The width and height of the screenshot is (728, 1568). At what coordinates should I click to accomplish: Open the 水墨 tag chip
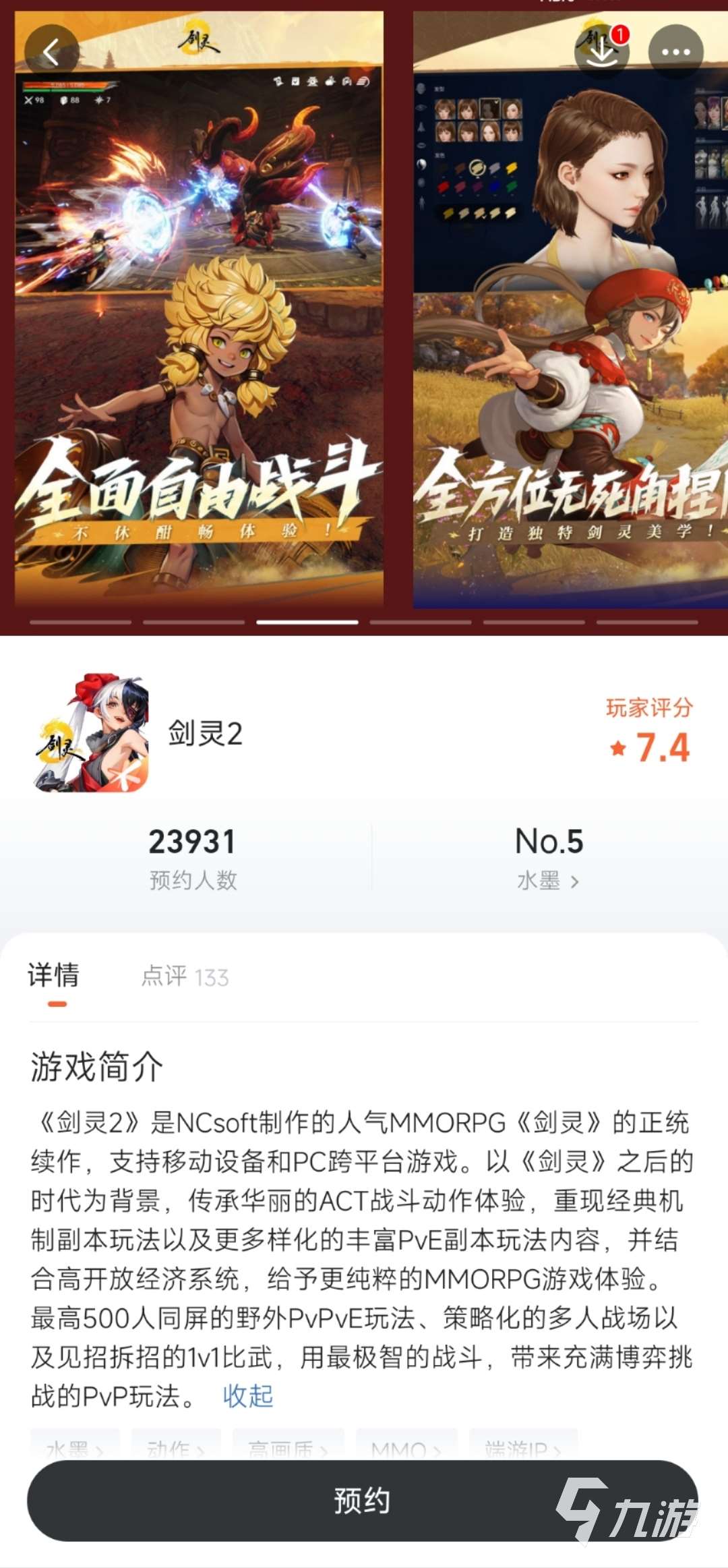click(75, 1447)
